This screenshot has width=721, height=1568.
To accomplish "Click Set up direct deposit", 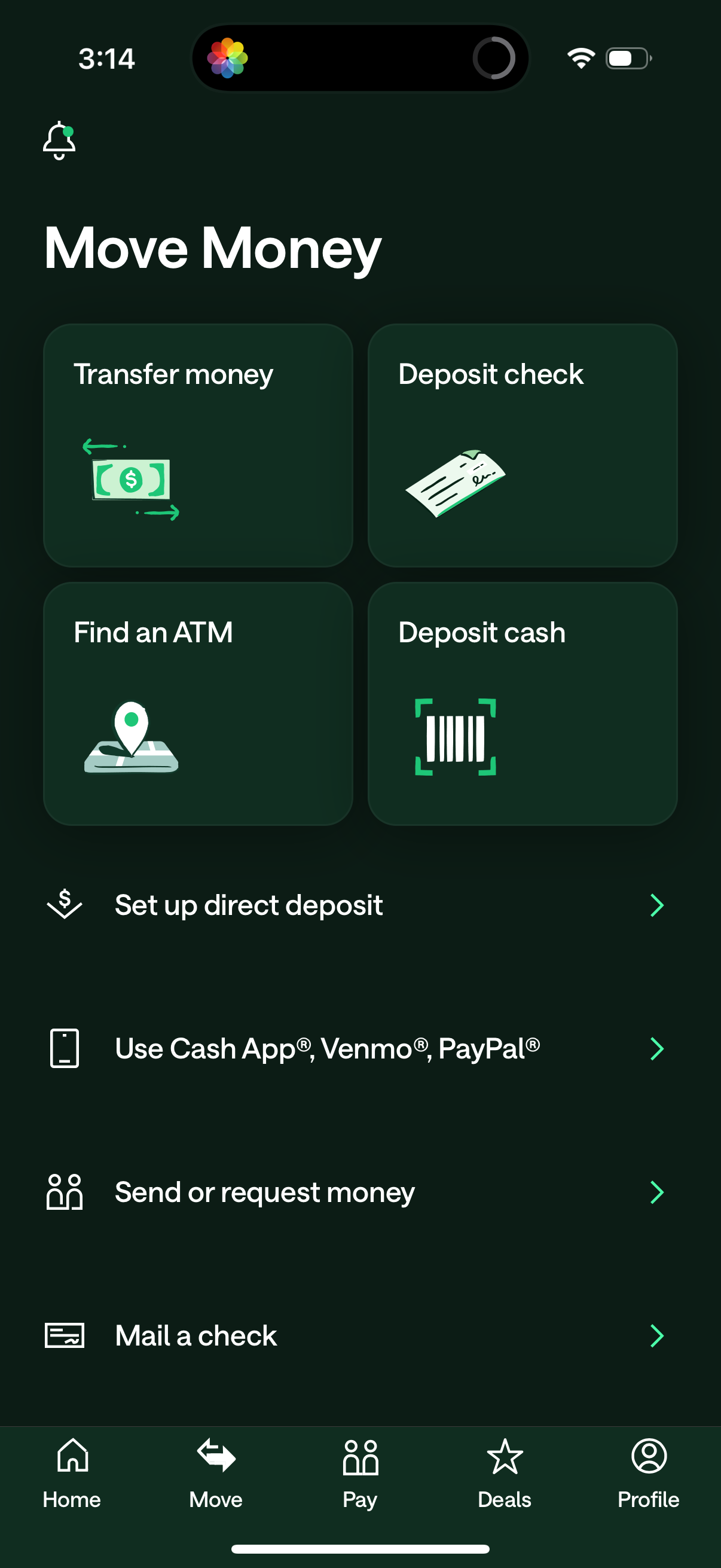I will click(248, 905).
